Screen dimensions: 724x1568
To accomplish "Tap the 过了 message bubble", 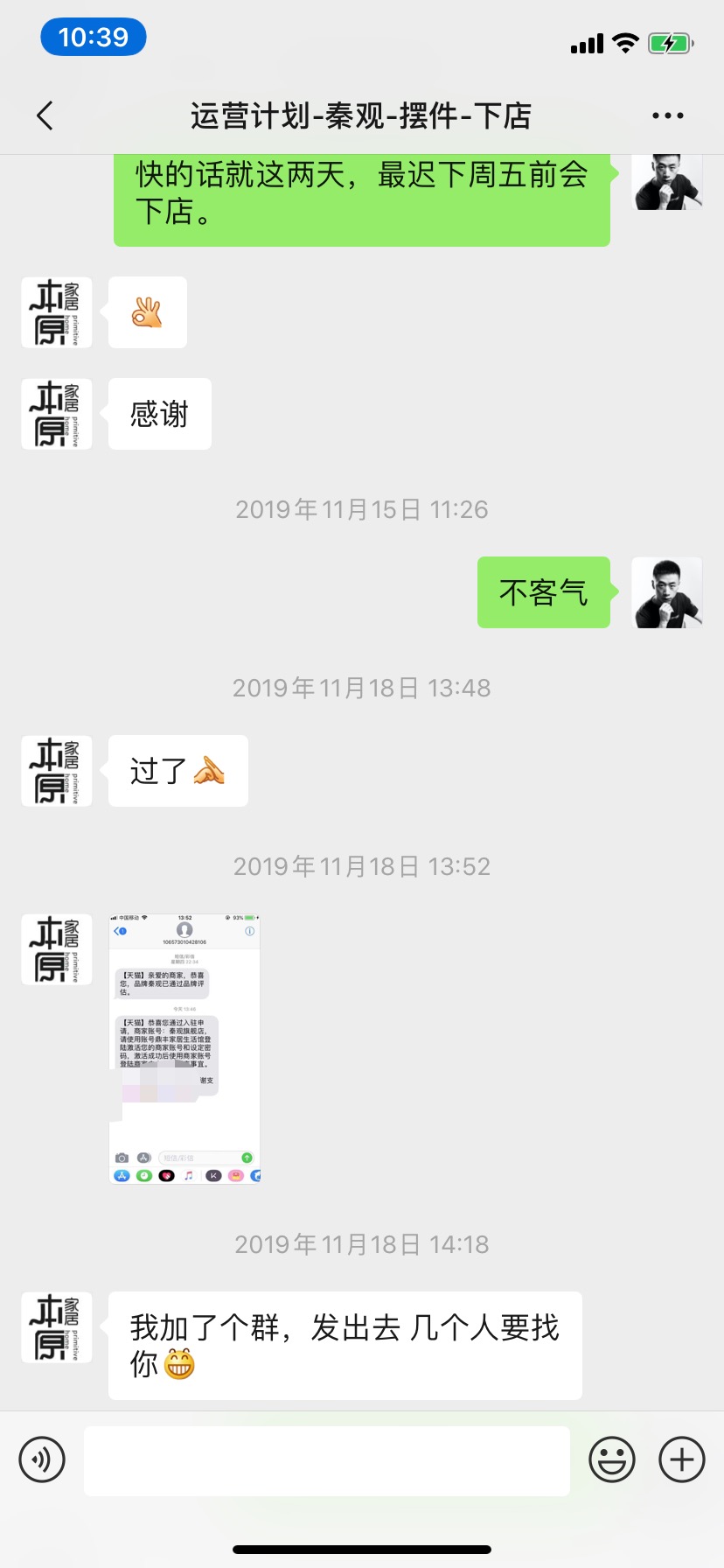I will pyautogui.click(x=178, y=771).
